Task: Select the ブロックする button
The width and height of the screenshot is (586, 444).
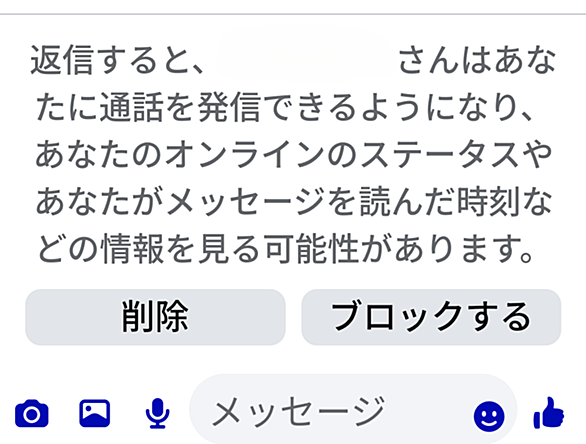Action: click(431, 317)
